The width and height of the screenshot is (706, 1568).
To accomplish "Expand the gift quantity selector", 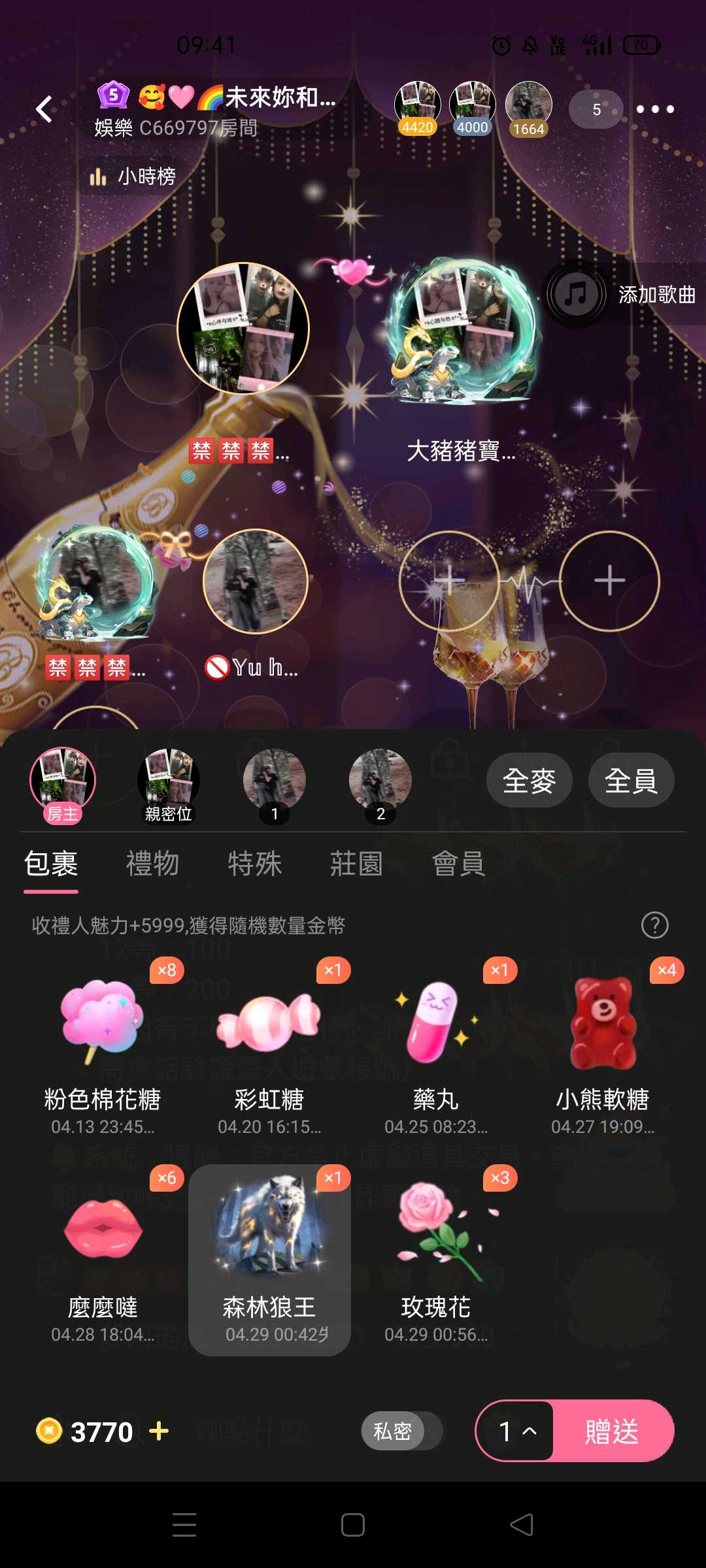I will point(516,1431).
